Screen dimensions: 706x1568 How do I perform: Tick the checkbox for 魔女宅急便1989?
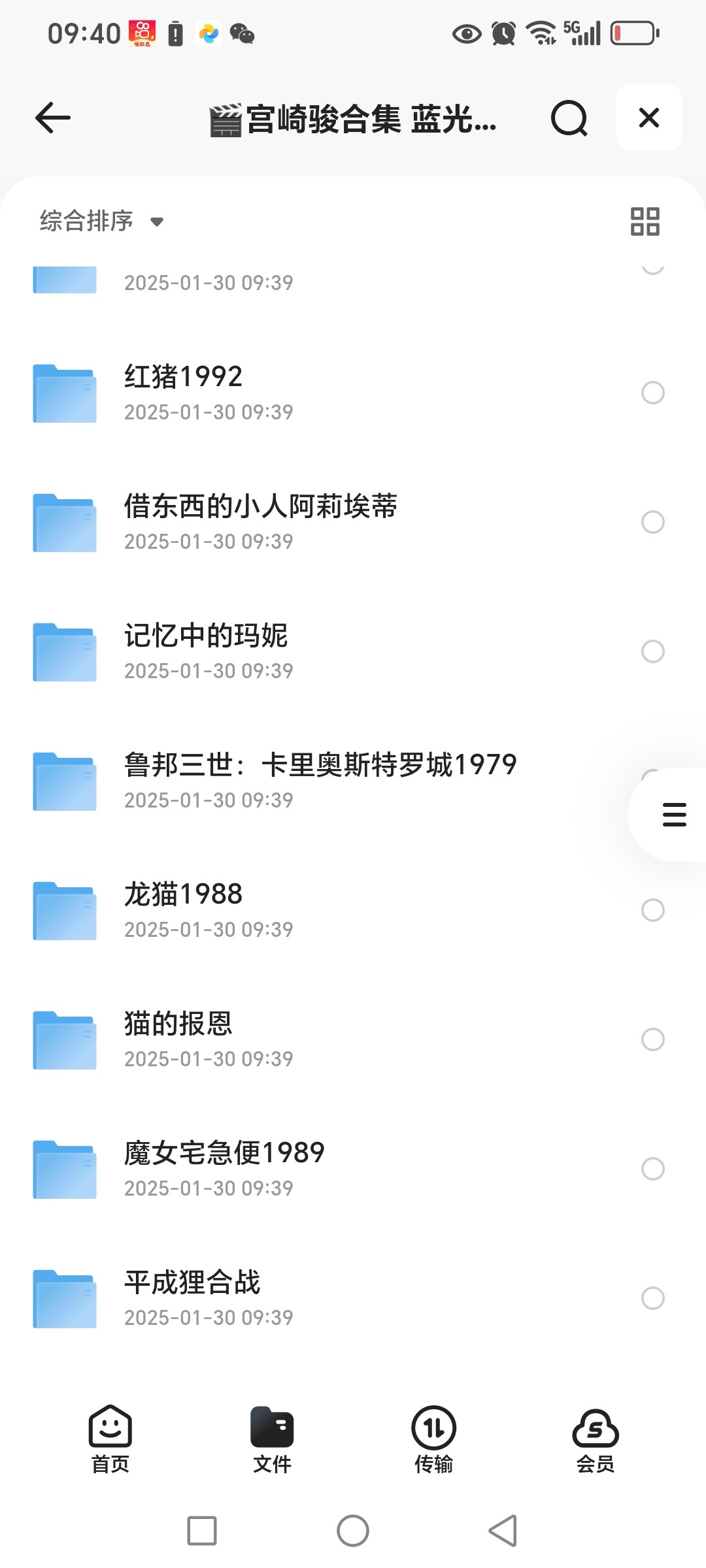coord(652,1169)
